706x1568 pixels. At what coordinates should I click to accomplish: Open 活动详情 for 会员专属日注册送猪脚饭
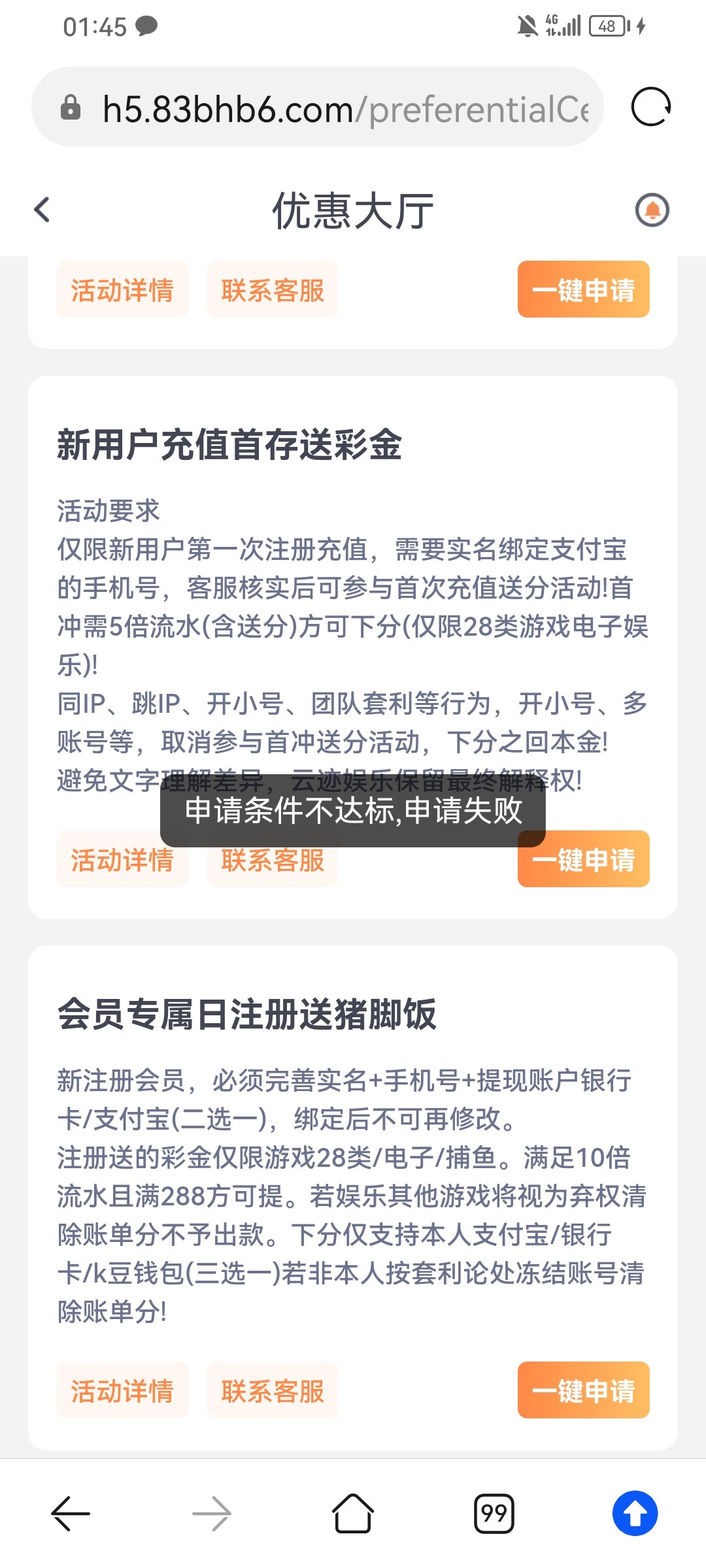(122, 1390)
